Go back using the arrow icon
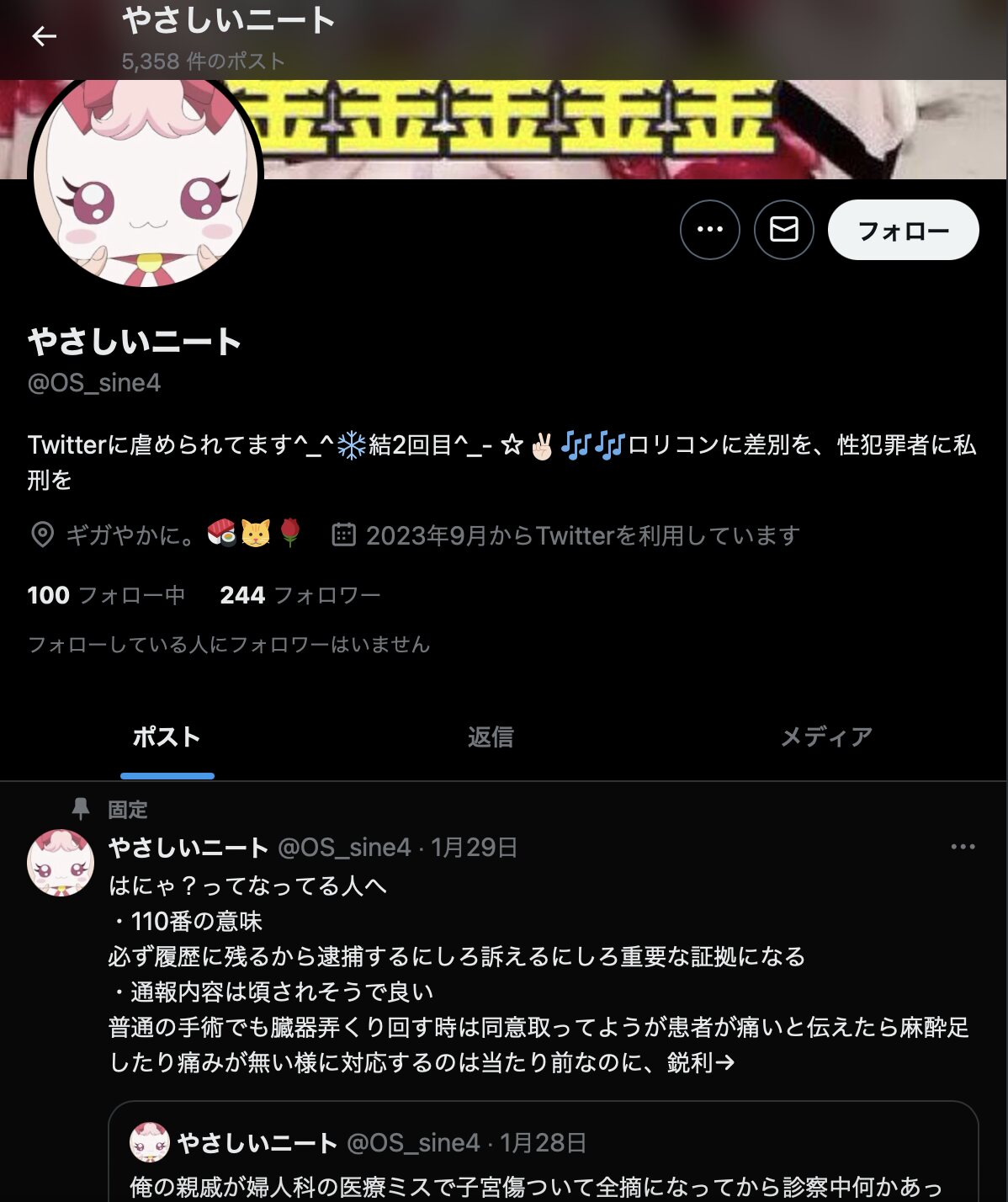 click(44, 36)
